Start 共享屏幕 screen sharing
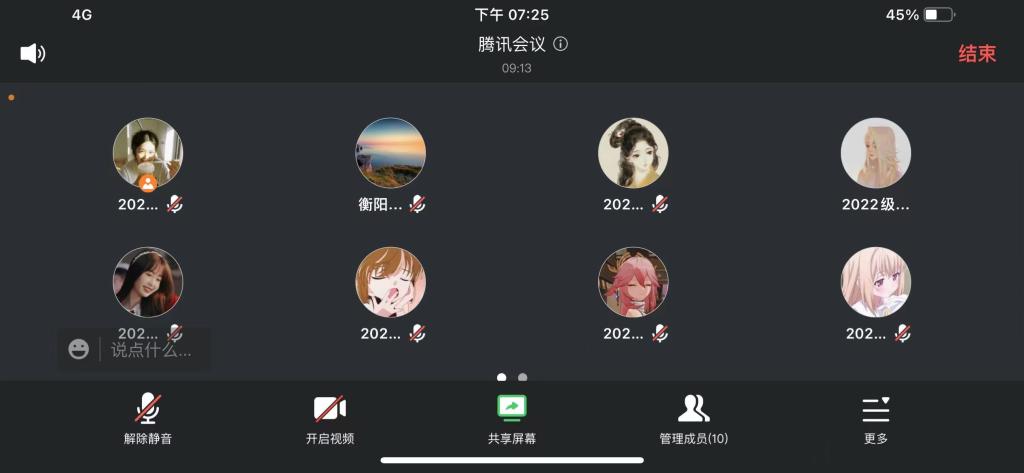Viewport: 1024px width, 473px height. coord(512,418)
